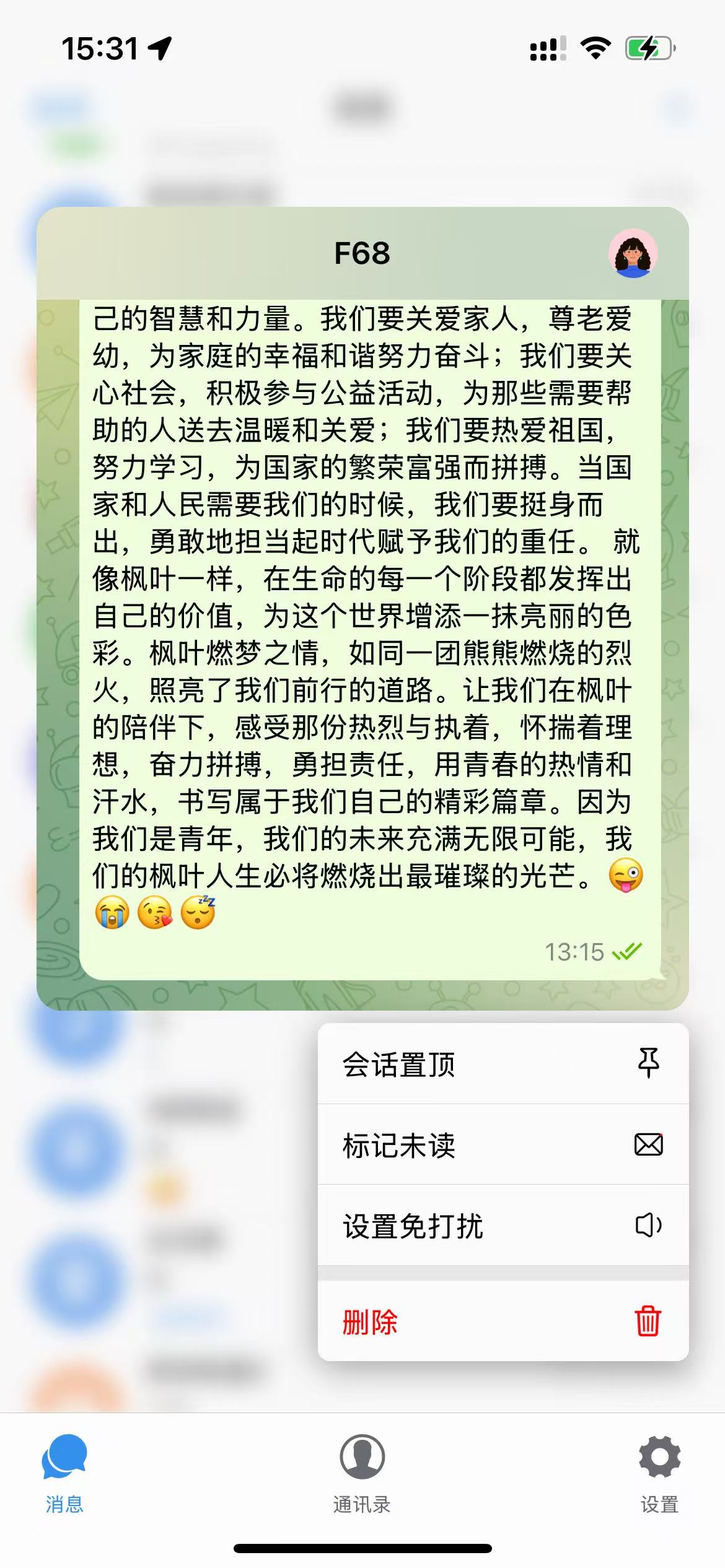
Task: Pin this conversation with 会话置顶
Action: pyautogui.click(x=503, y=1064)
